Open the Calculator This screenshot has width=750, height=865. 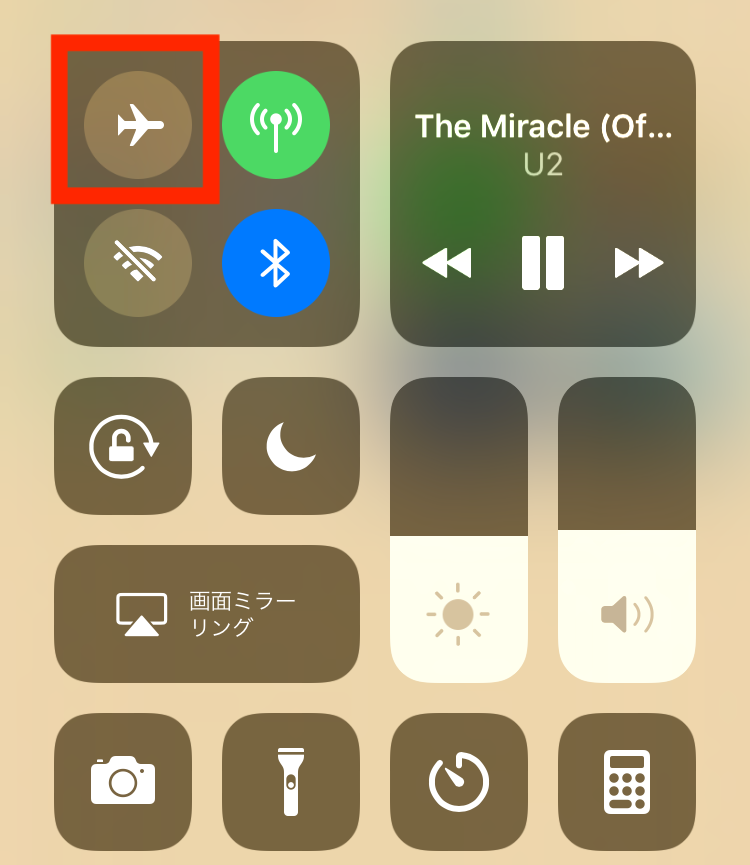[x=626, y=782]
